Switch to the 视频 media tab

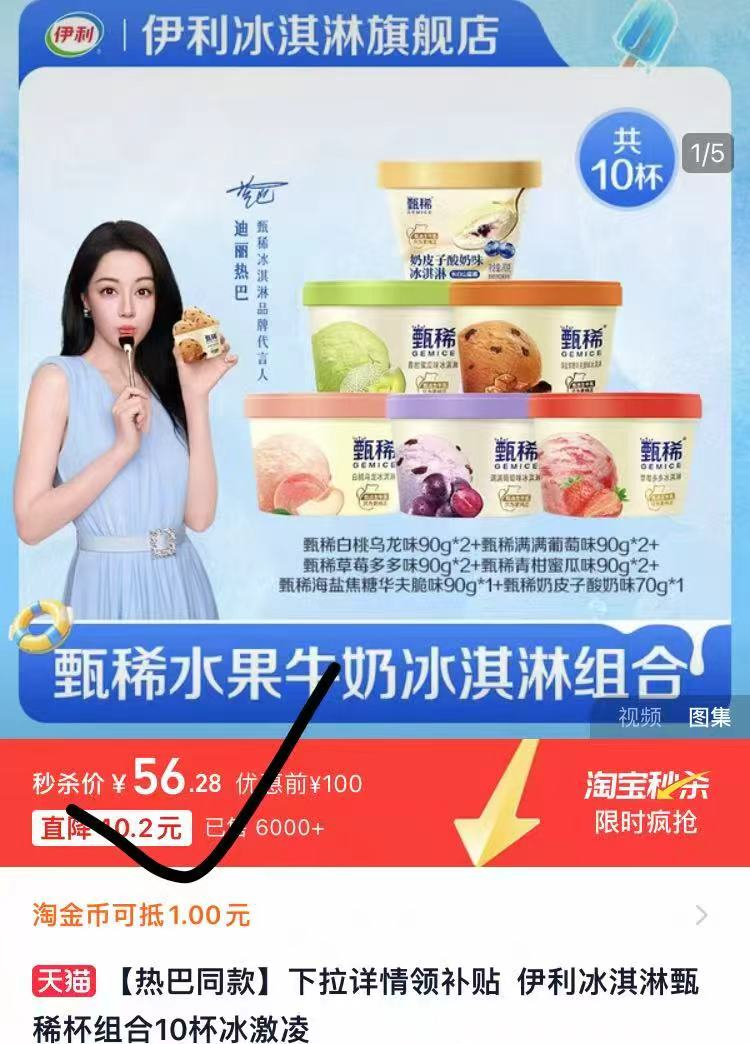[640, 716]
